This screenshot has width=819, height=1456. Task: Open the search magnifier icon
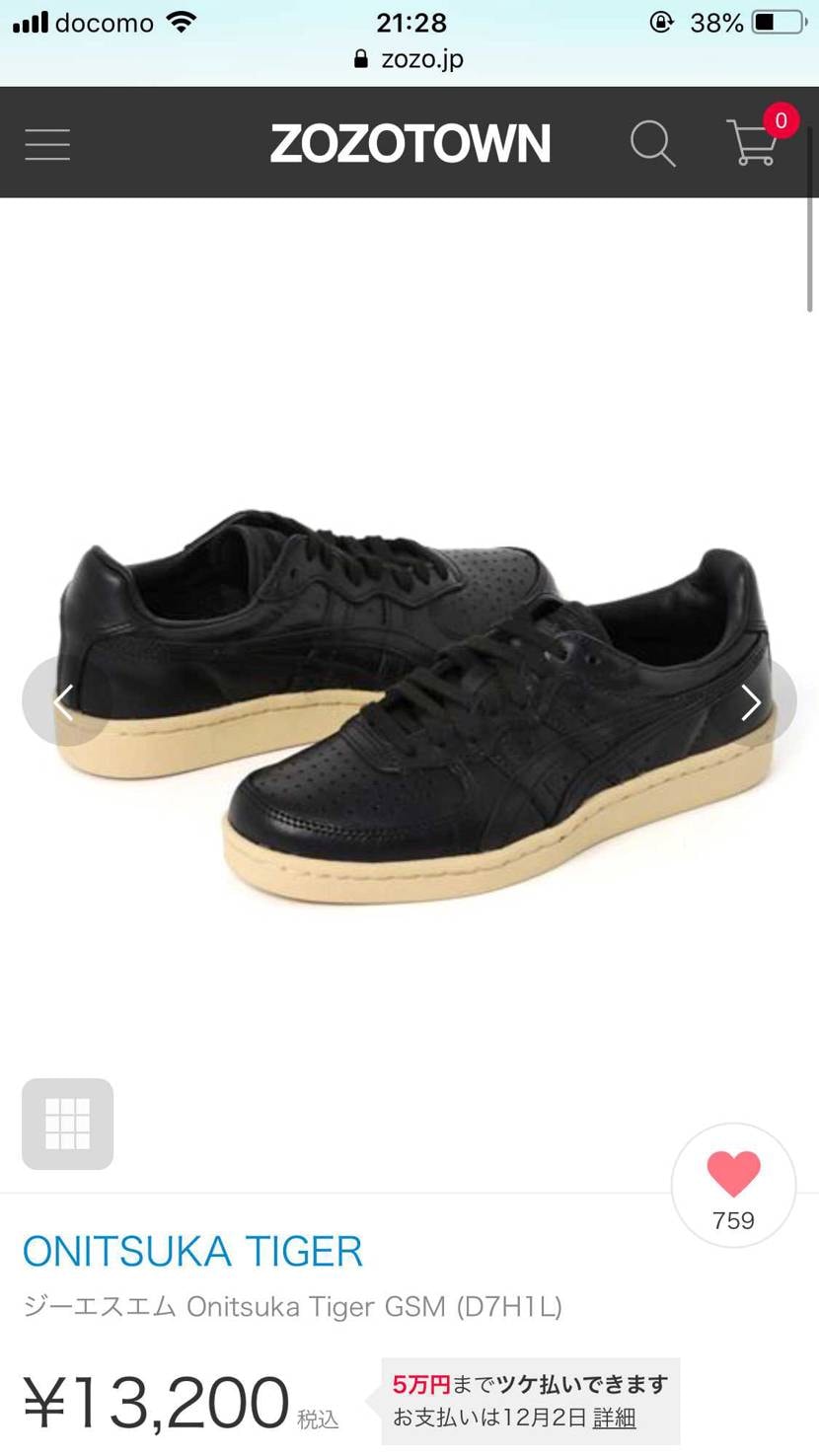click(652, 144)
